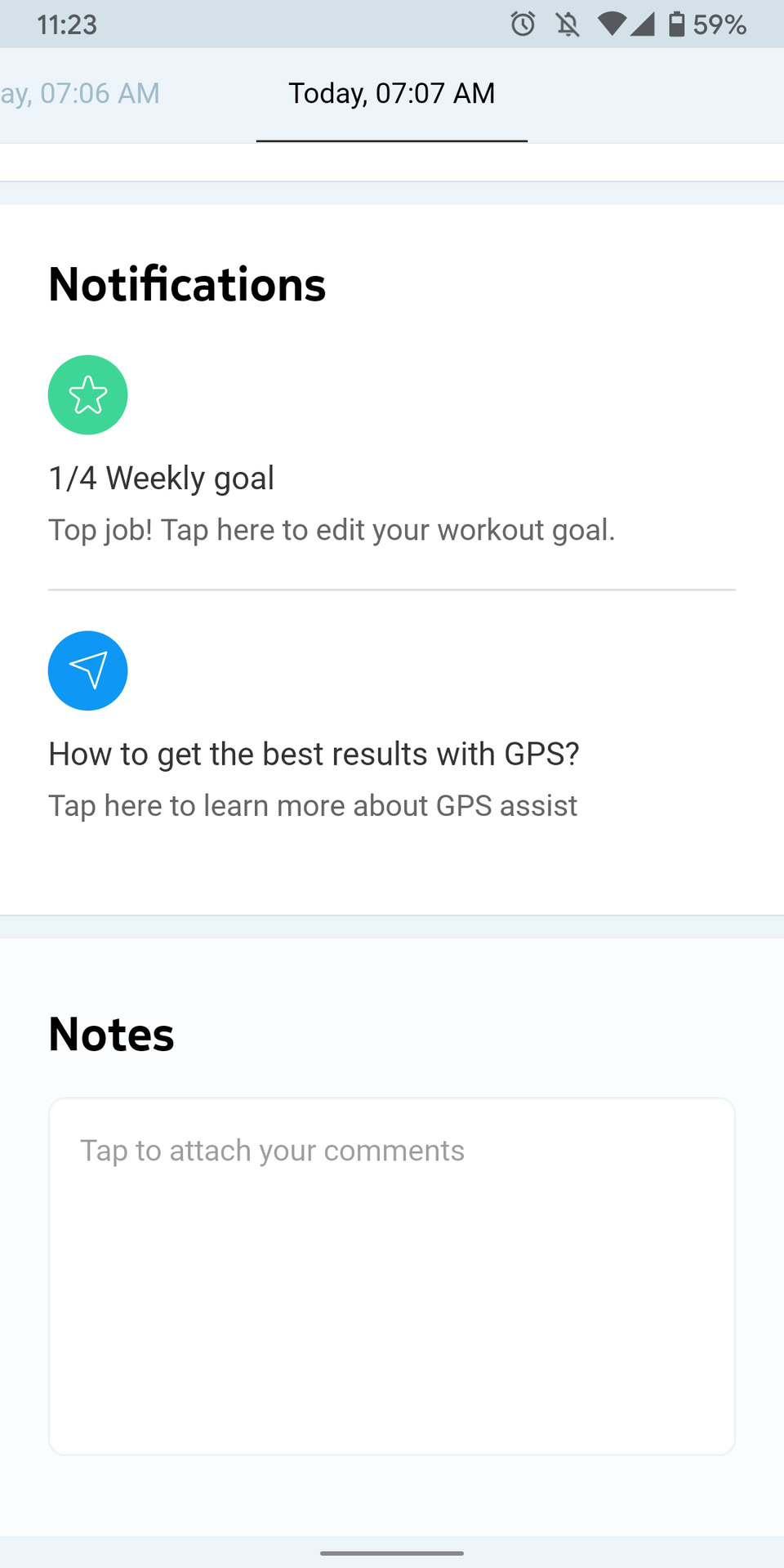Switch to the 07:06 AM tab
Viewport: 784px width, 1568px height.
[80, 94]
